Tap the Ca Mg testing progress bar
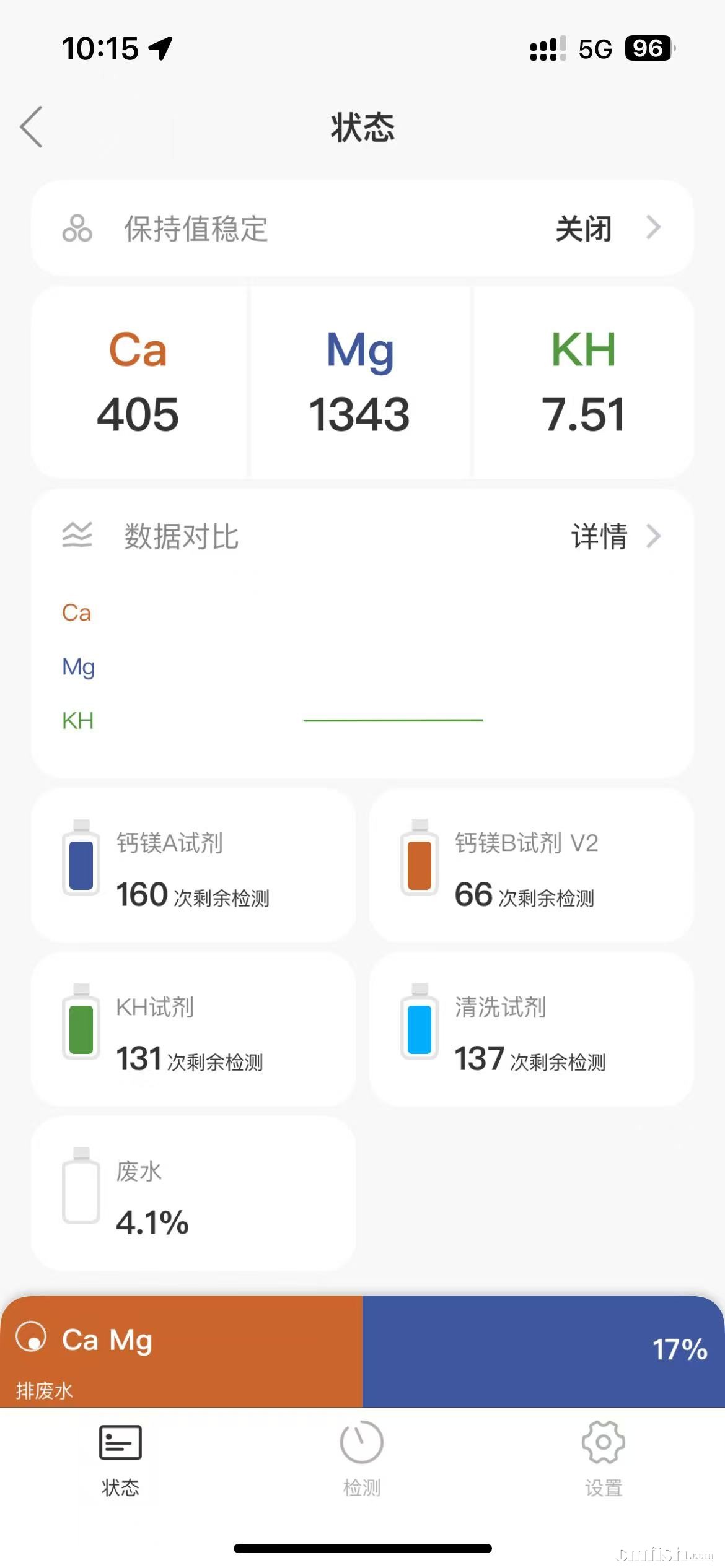Screen dimensions: 725x1568 [x=362, y=1351]
